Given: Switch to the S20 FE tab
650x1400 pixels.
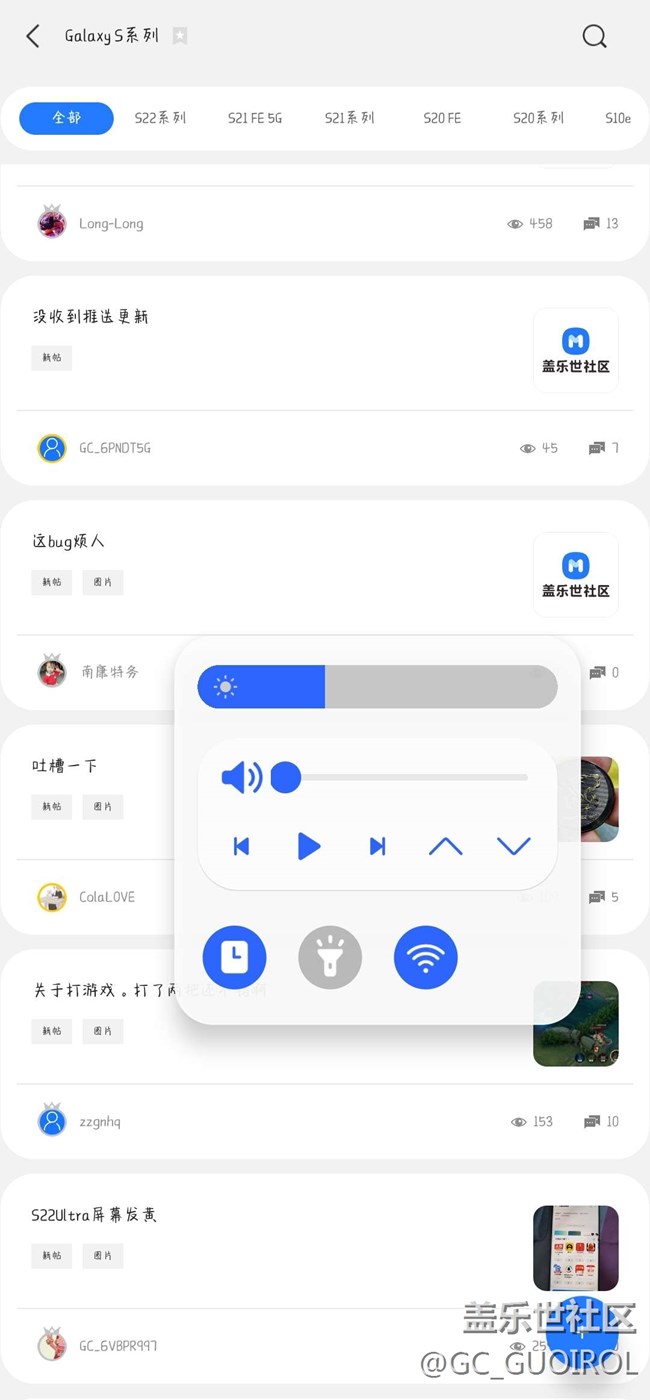Looking at the screenshot, I should [x=442, y=118].
